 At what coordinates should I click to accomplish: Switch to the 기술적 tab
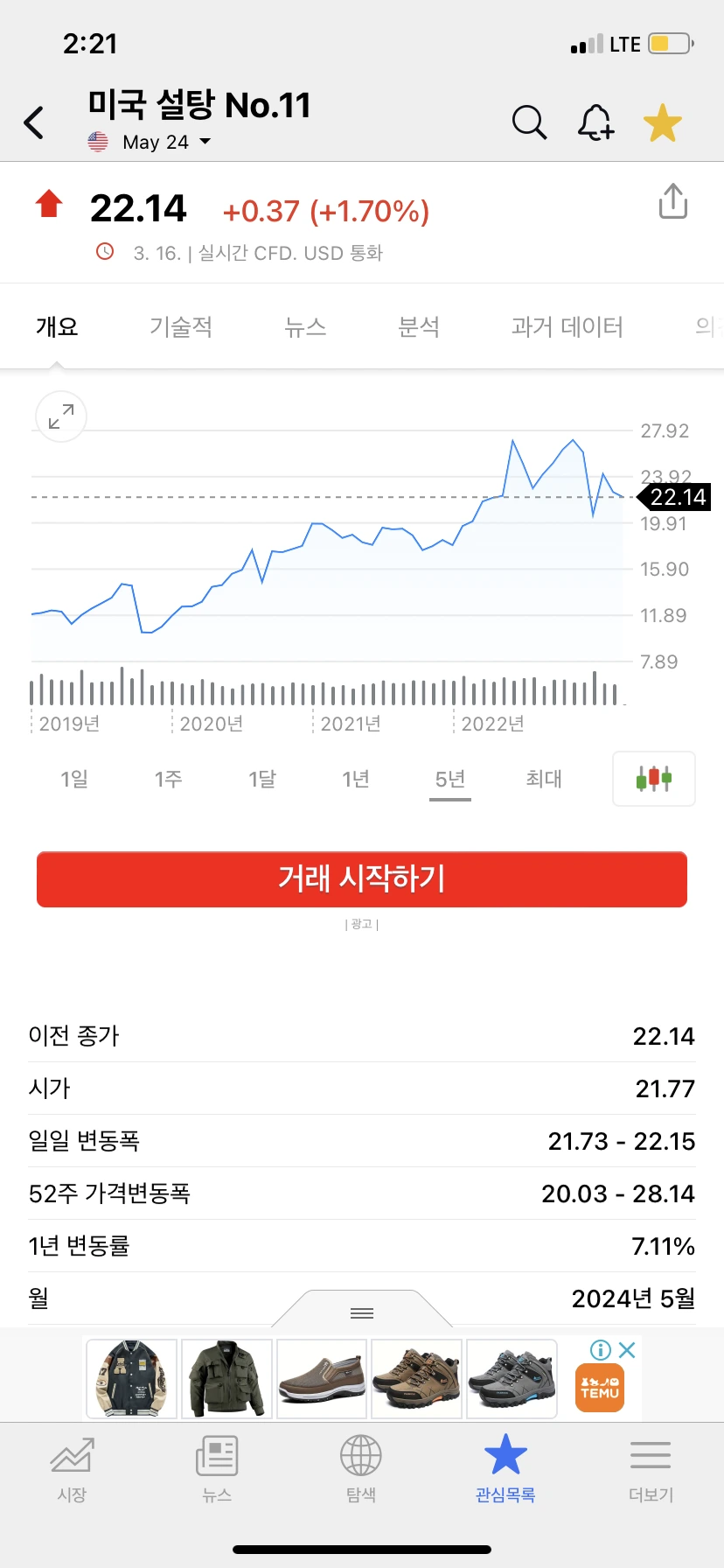coord(181,325)
